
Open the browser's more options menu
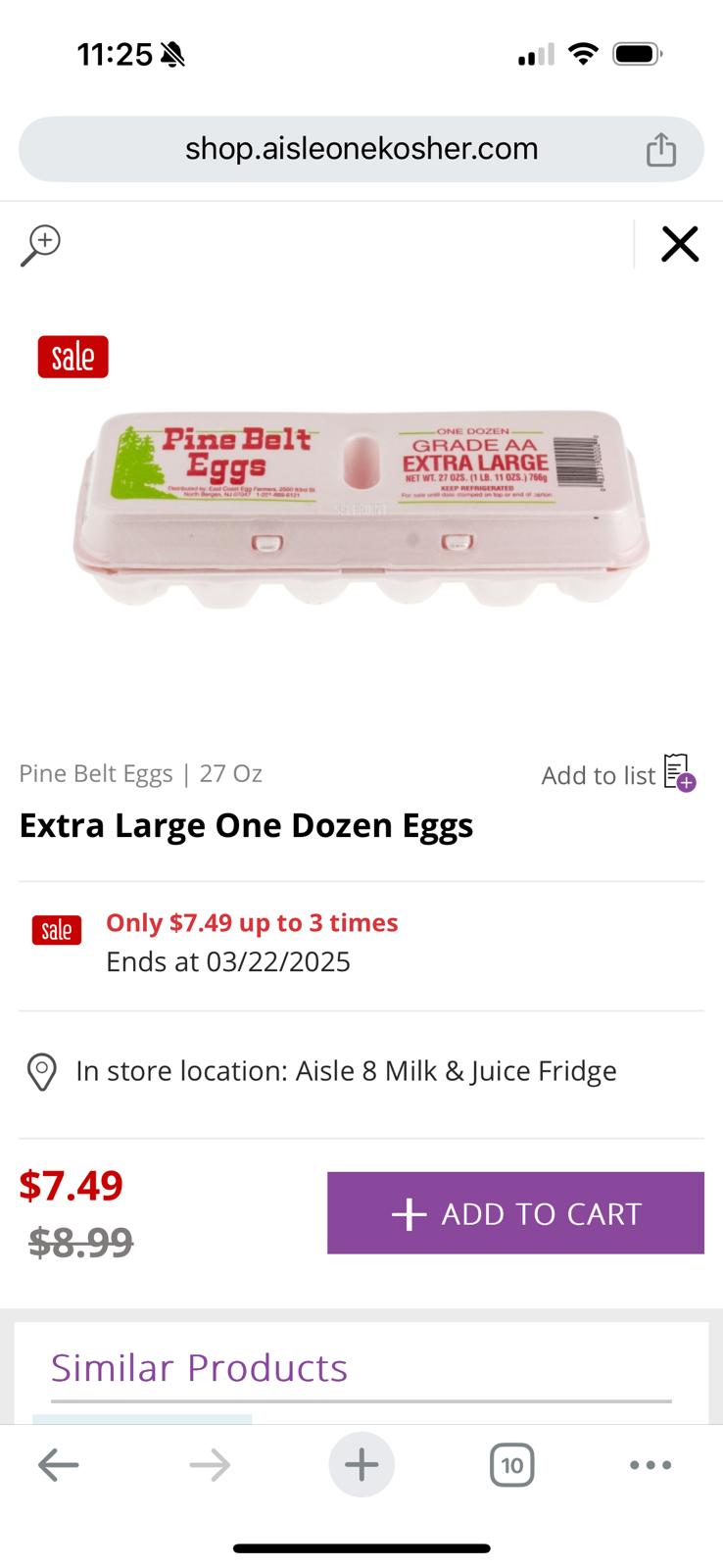point(651,1465)
